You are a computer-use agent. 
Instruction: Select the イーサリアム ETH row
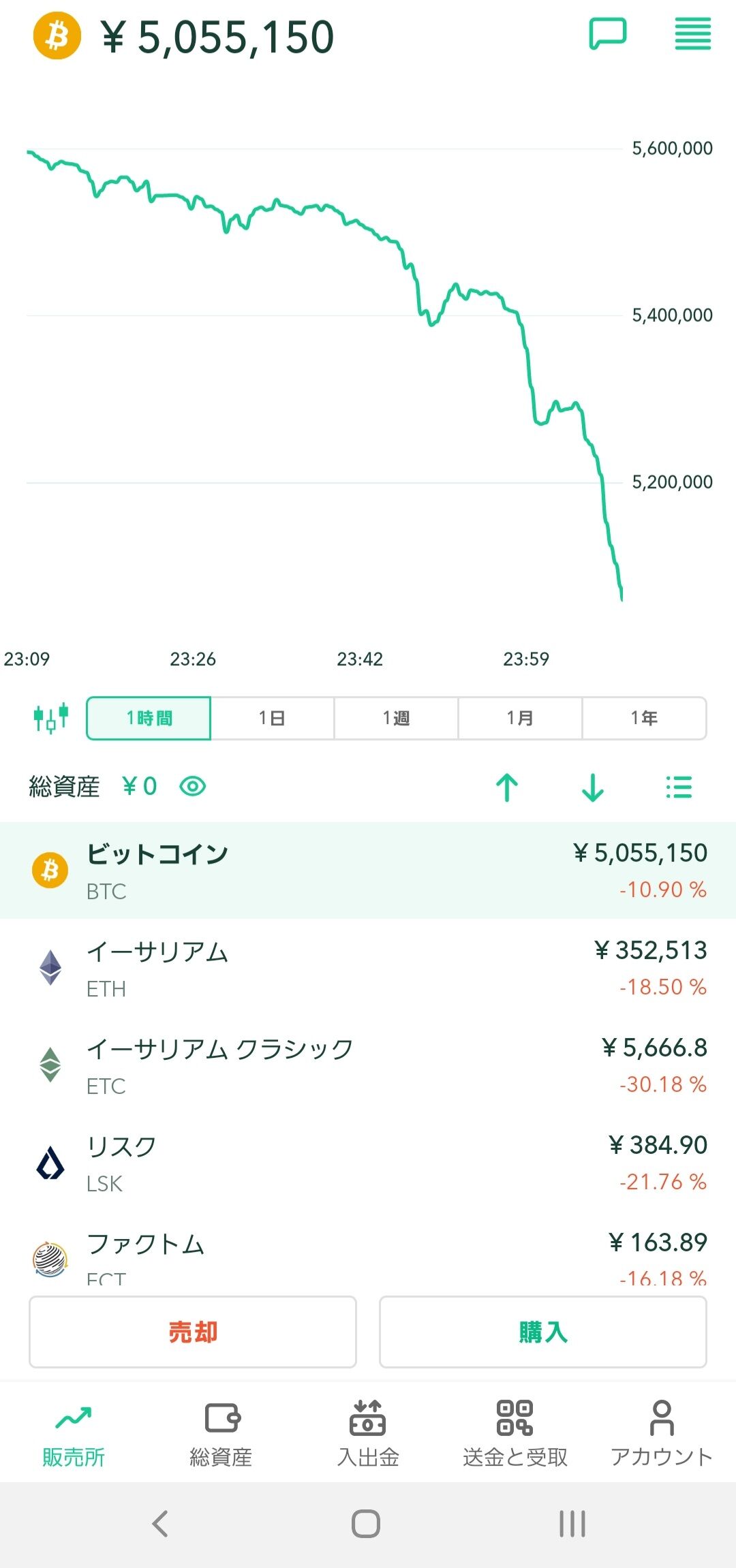[368, 968]
